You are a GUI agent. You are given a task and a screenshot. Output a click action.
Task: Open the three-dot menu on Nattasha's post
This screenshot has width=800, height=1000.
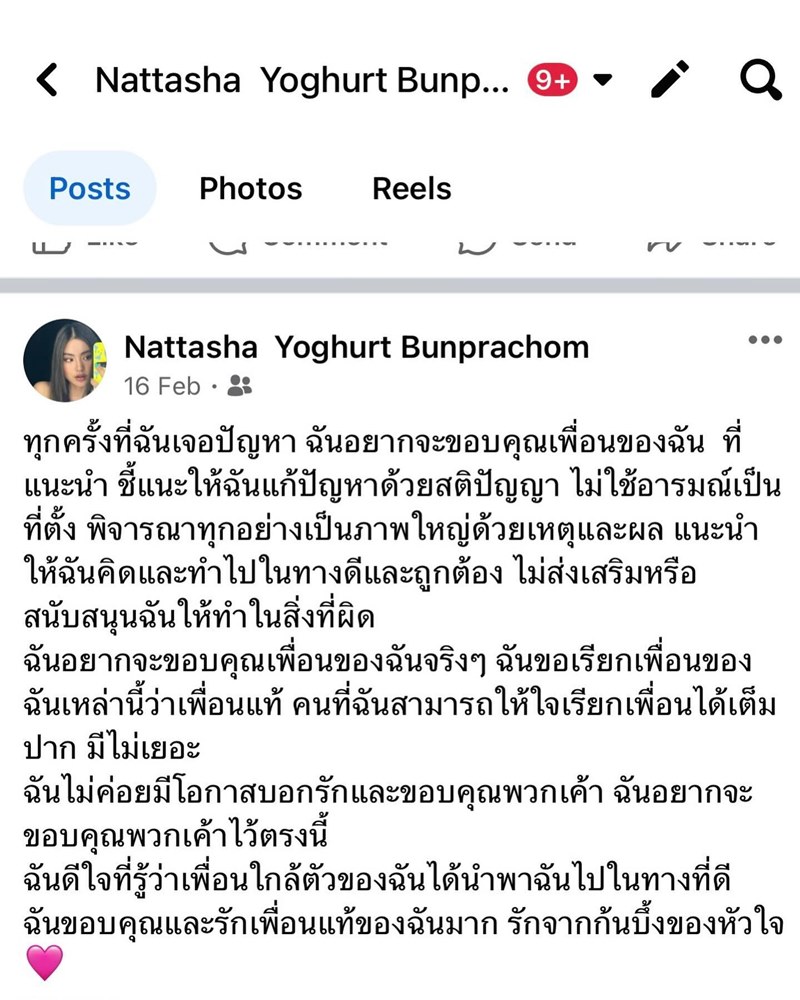pyautogui.click(x=766, y=342)
